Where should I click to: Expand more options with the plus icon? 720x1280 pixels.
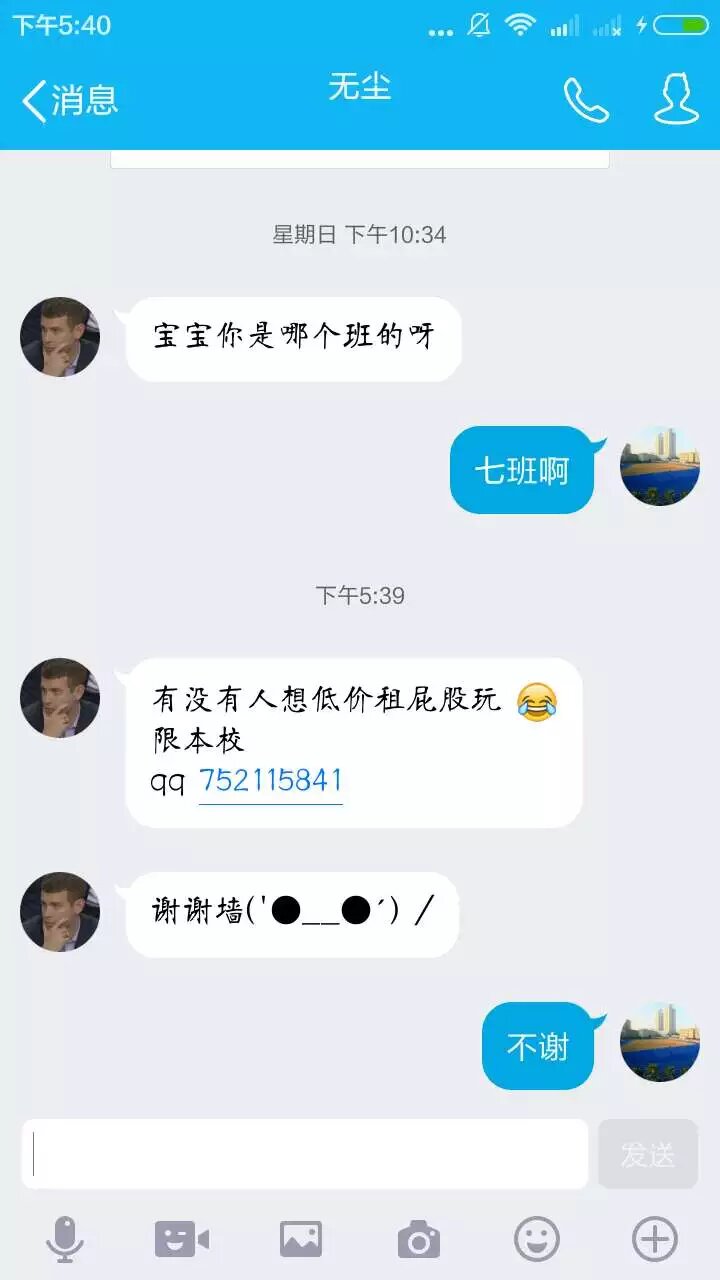[655, 1240]
